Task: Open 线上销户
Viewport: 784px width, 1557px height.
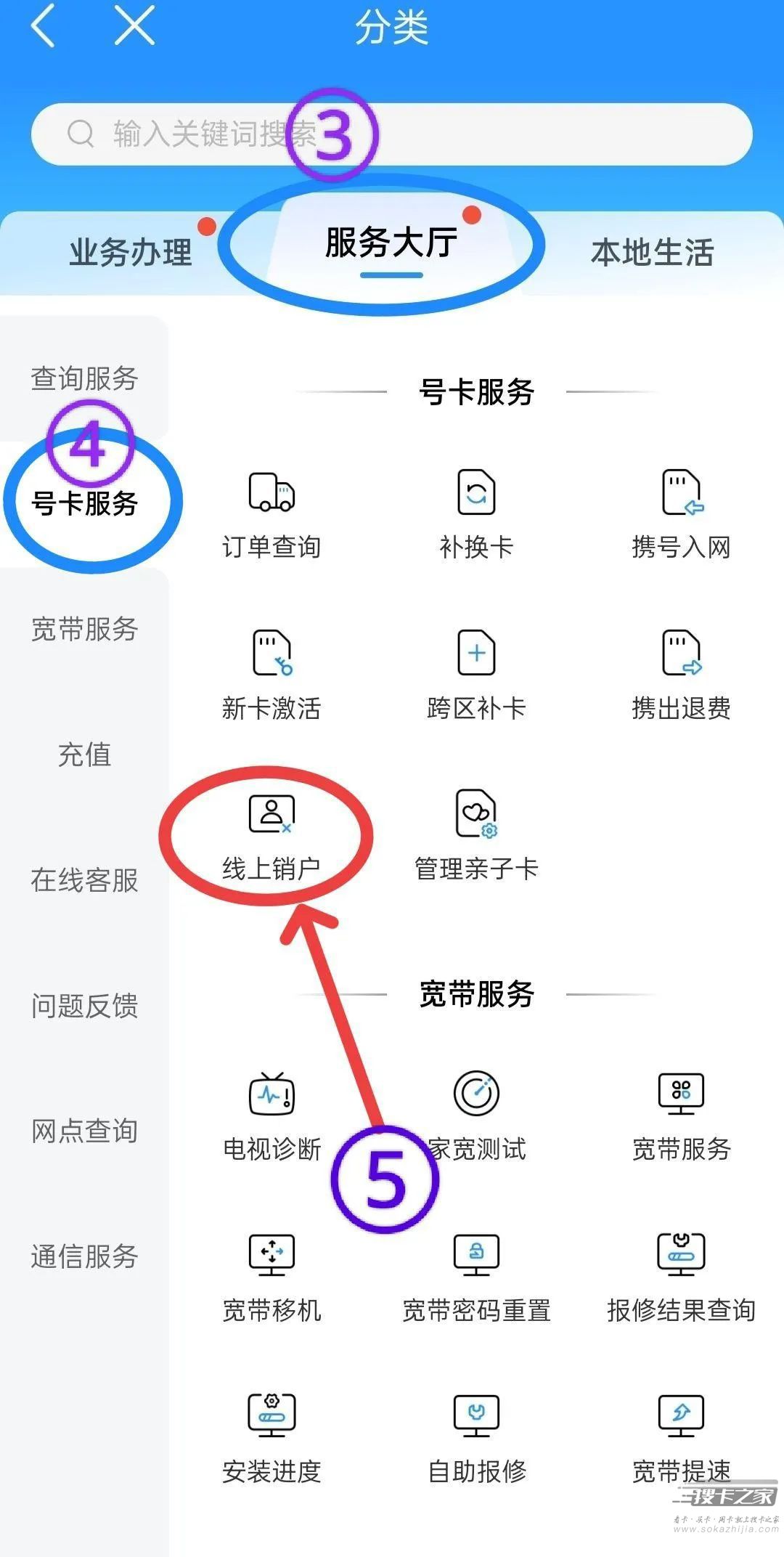Action: pos(271,837)
